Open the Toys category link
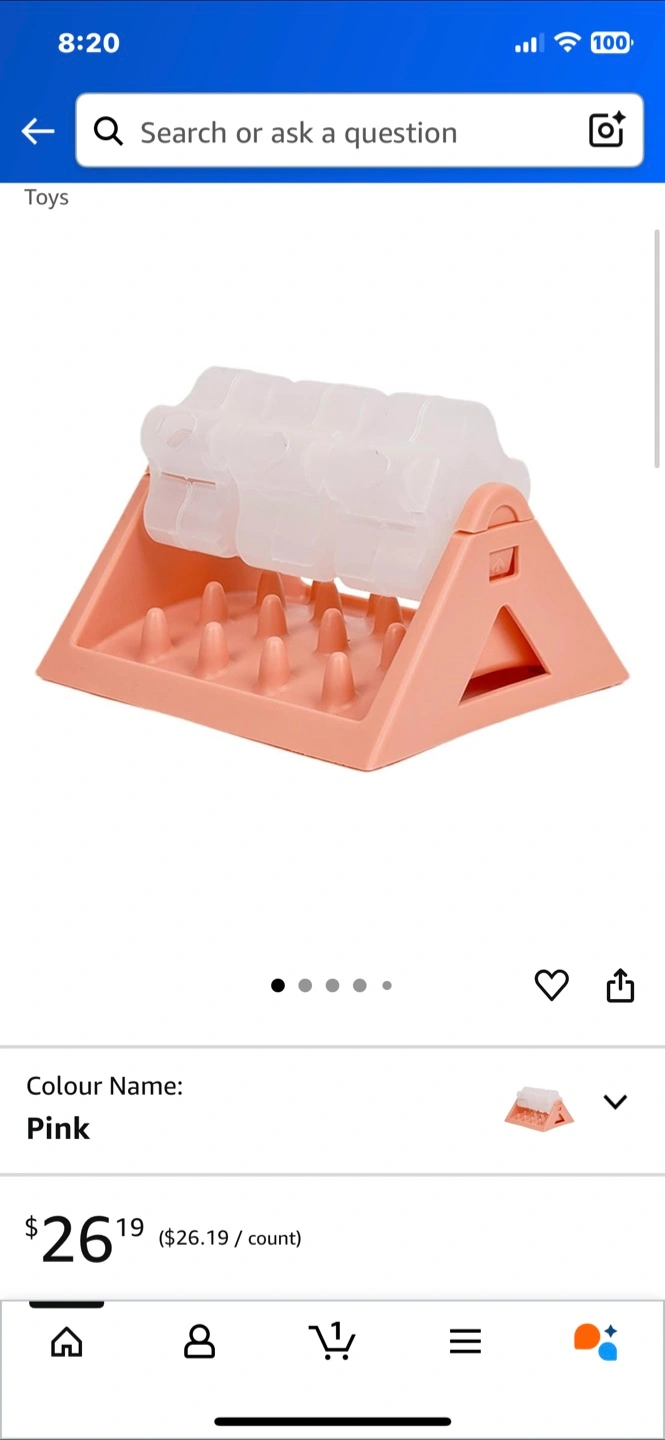This screenshot has width=665, height=1440. (47, 197)
